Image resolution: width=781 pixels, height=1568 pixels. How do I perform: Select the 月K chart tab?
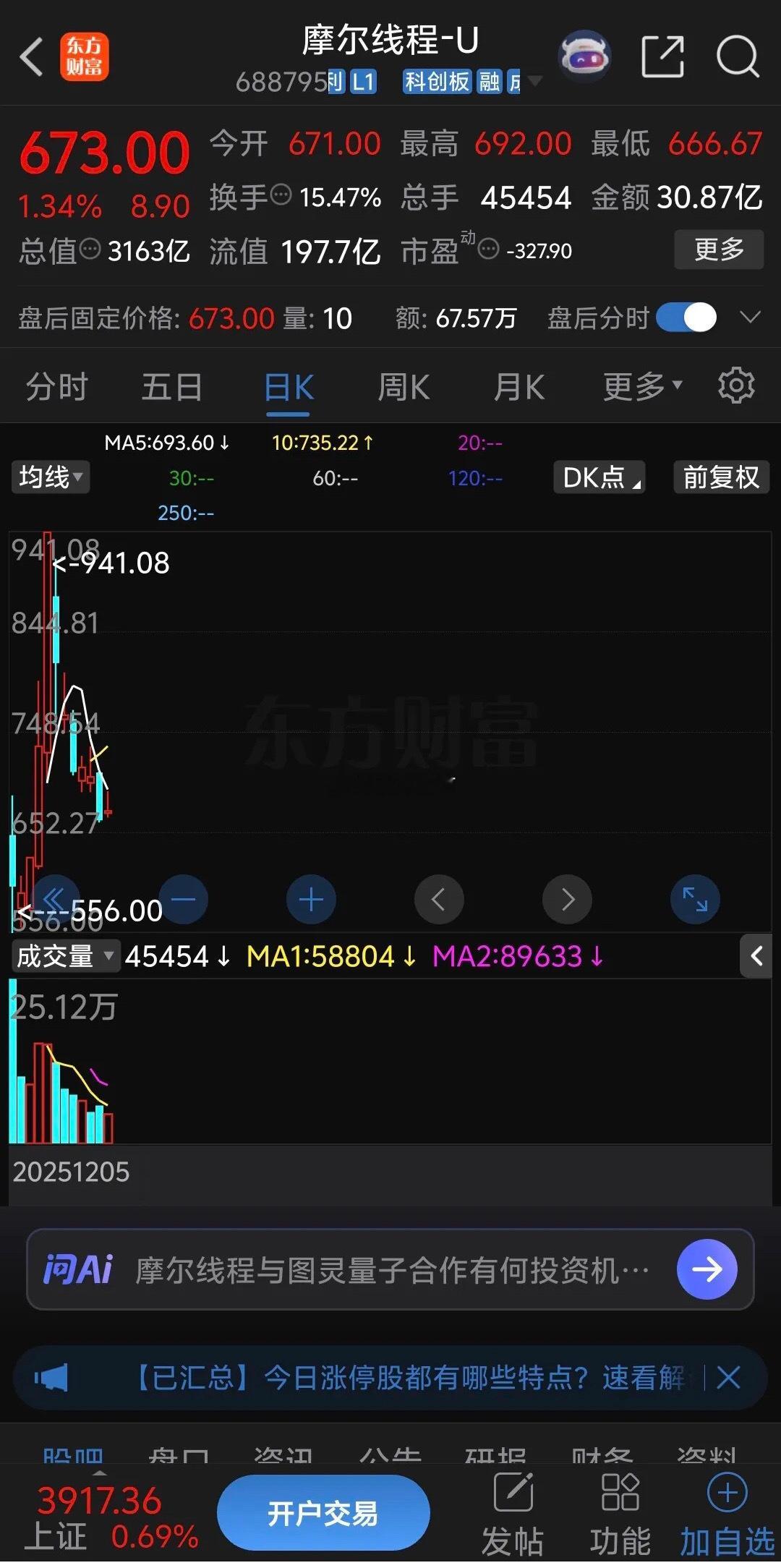tap(519, 387)
